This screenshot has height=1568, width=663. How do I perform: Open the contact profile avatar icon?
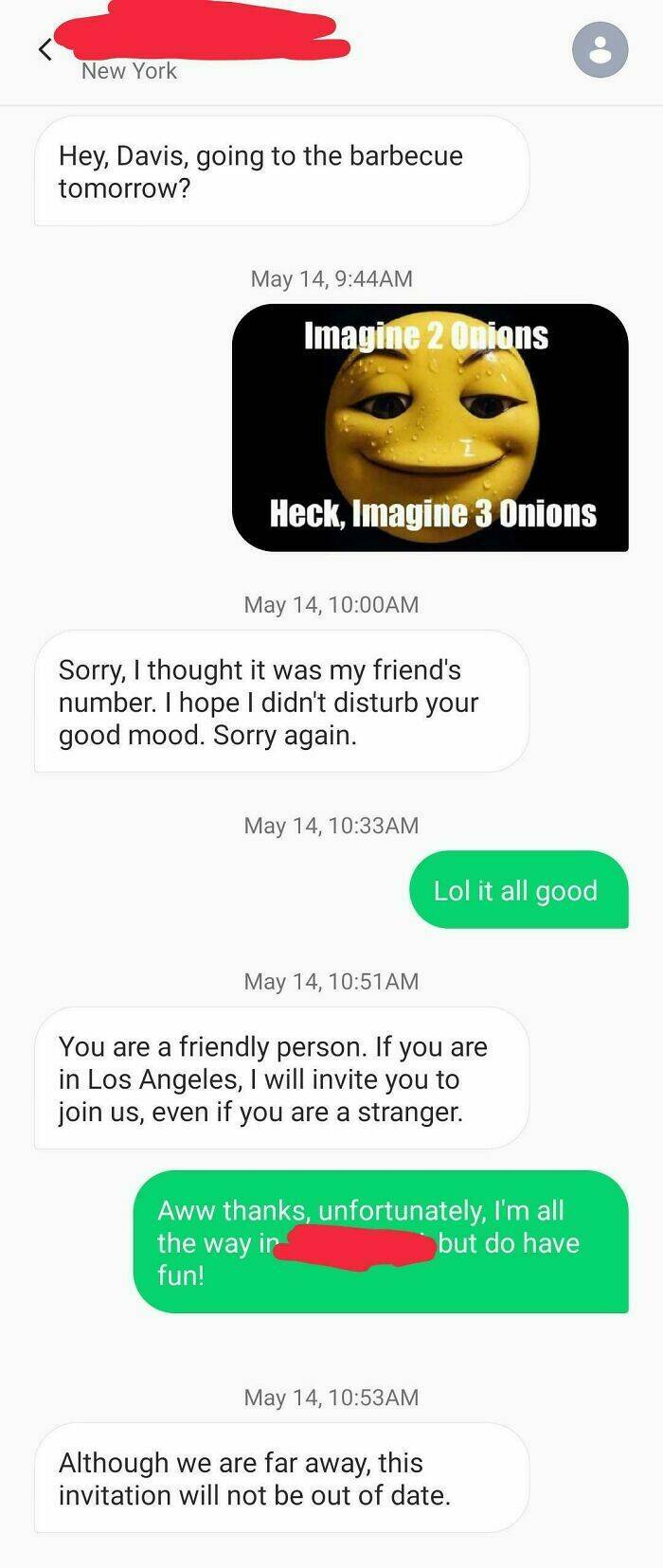(600, 49)
